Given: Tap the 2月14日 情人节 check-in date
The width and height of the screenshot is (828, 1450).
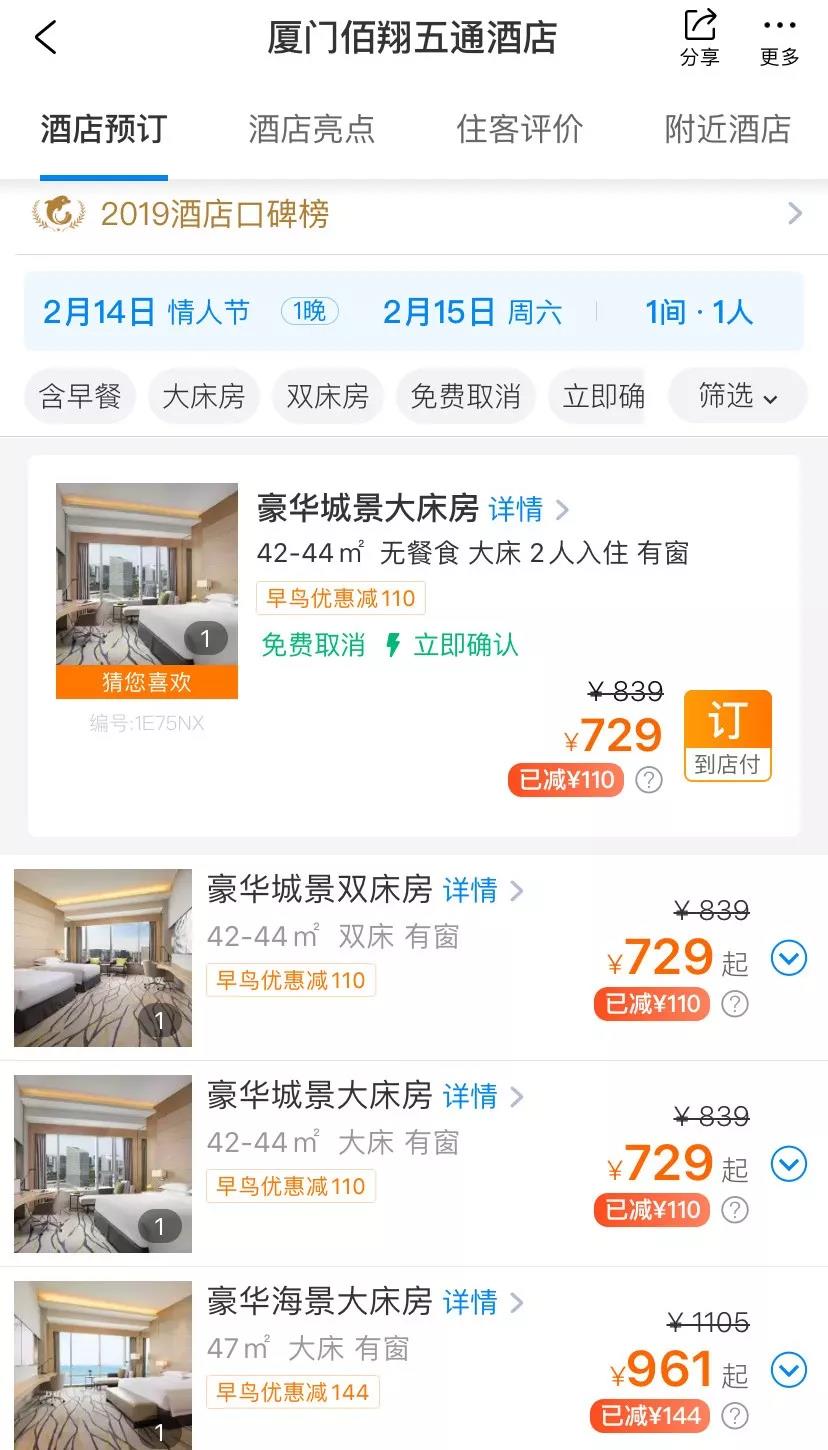Looking at the screenshot, I should coord(140,313).
